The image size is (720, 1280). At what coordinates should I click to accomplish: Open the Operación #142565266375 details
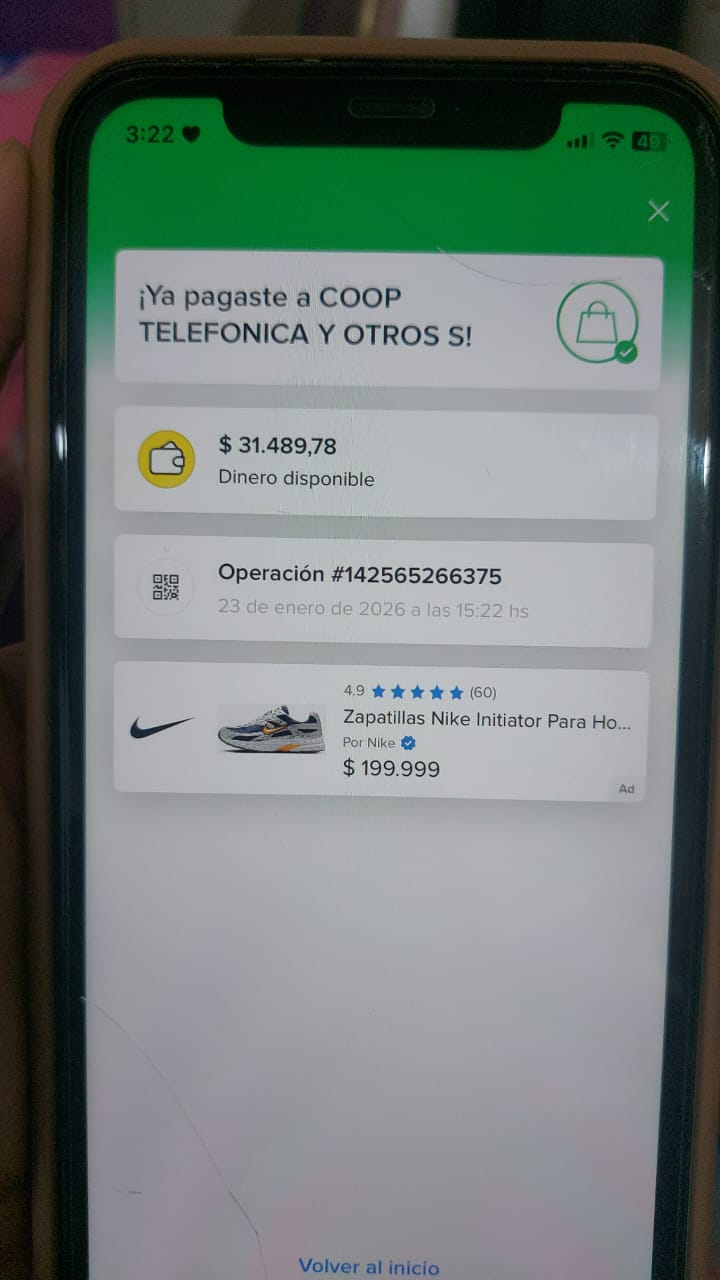[384, 590]
